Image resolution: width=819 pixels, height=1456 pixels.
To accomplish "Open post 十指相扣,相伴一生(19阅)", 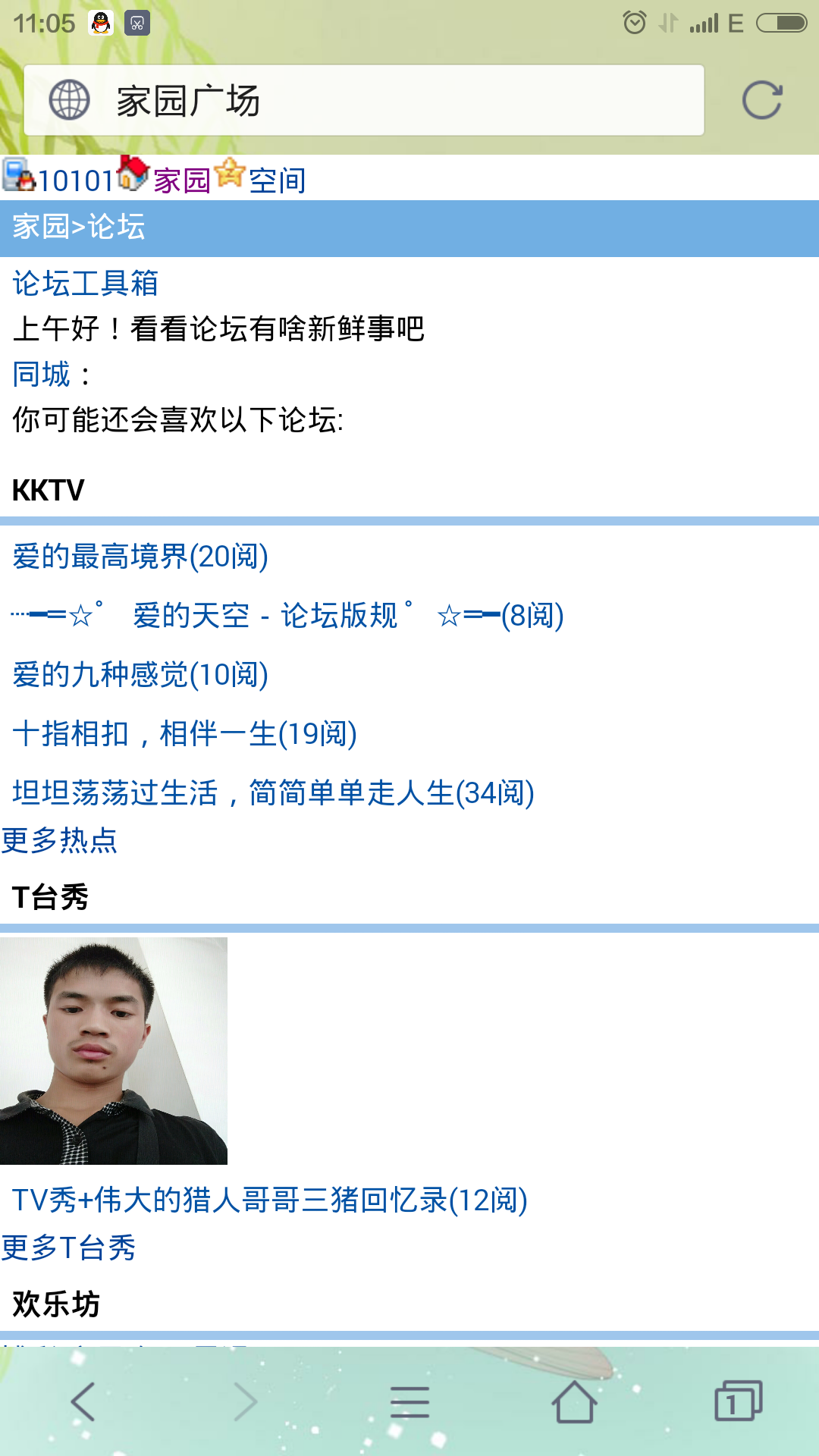I will (x=184, y=734).
